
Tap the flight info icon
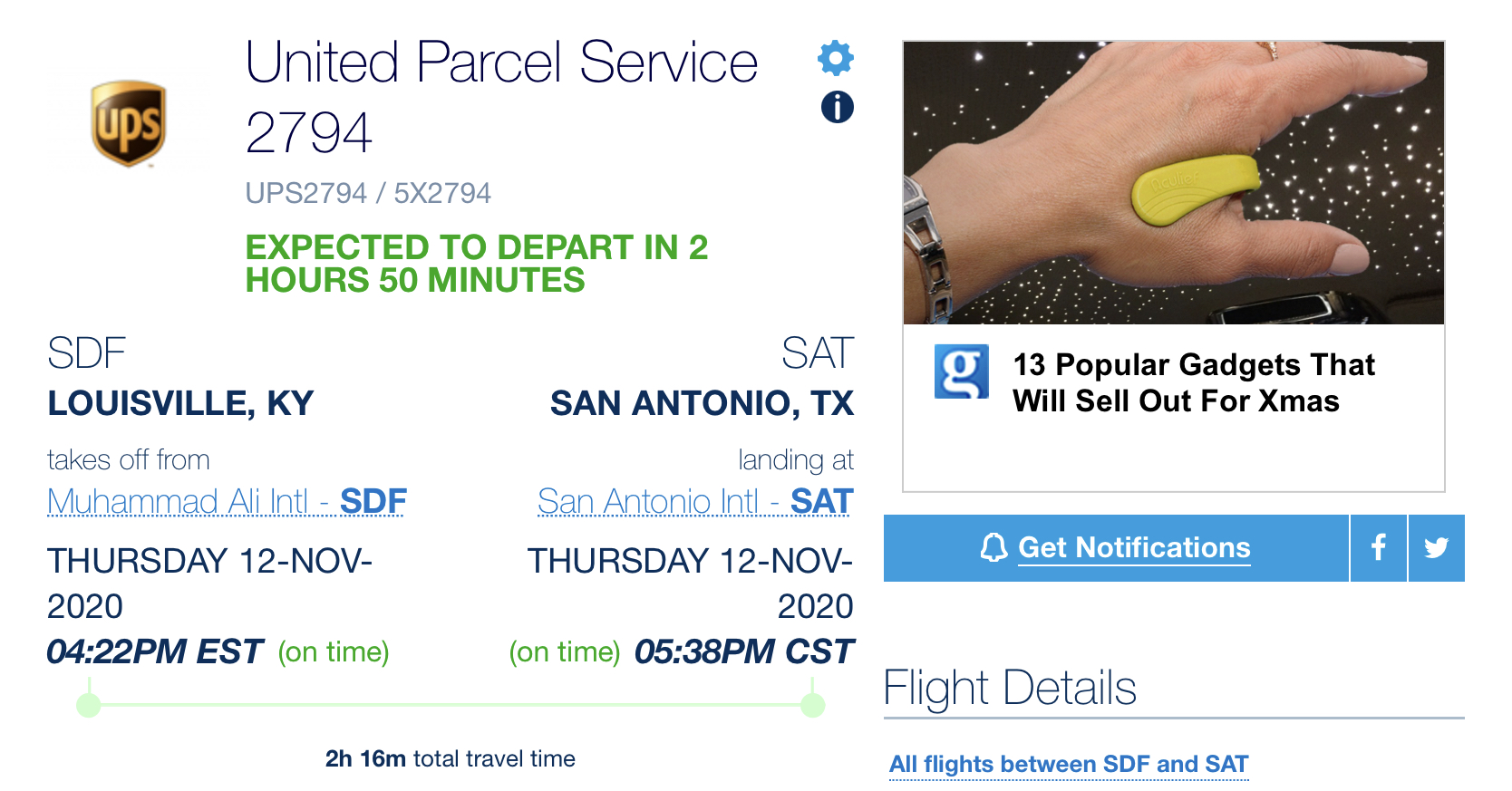click(x=837, y=107)
